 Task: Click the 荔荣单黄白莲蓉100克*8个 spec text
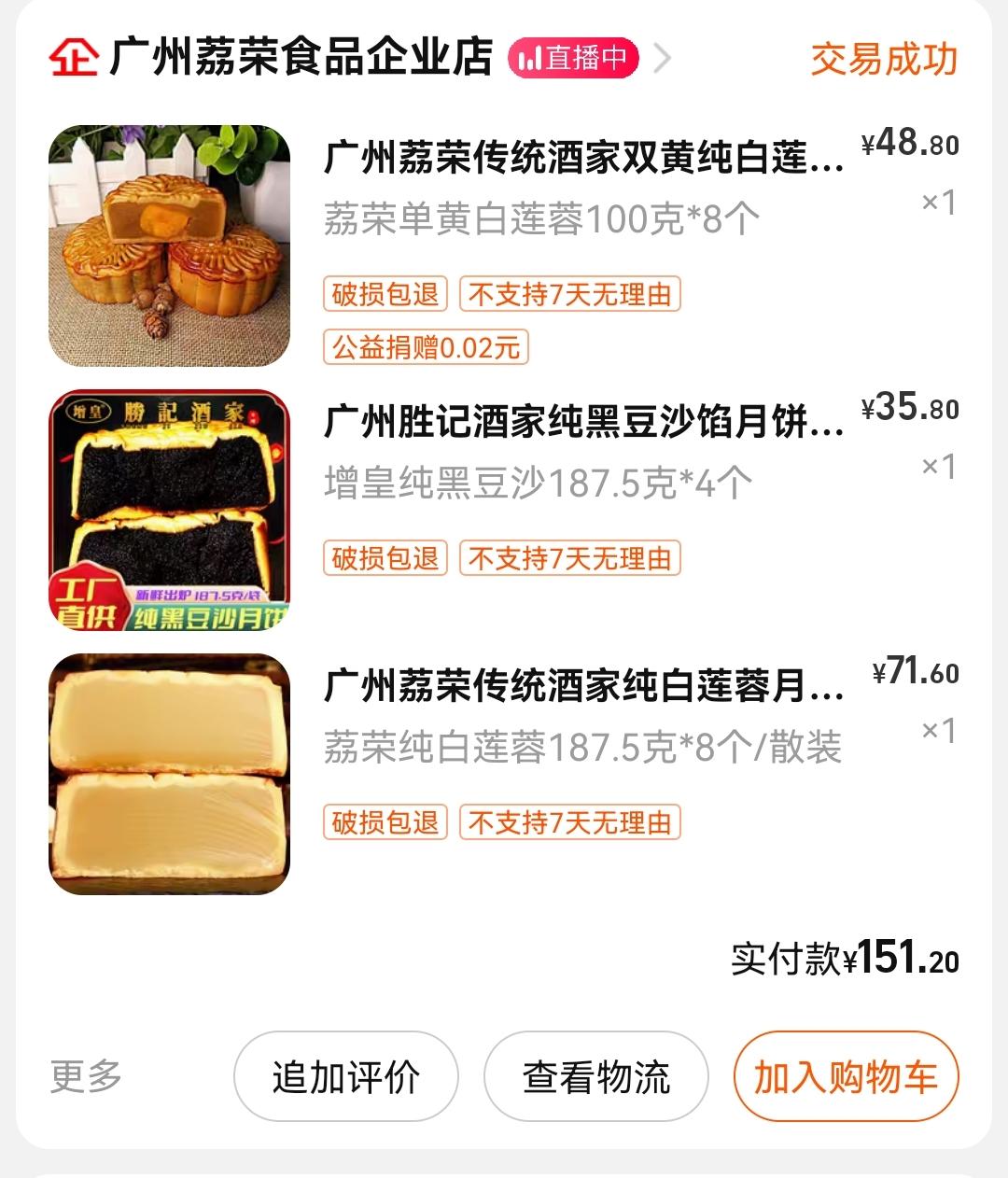(x=546, y=215)
